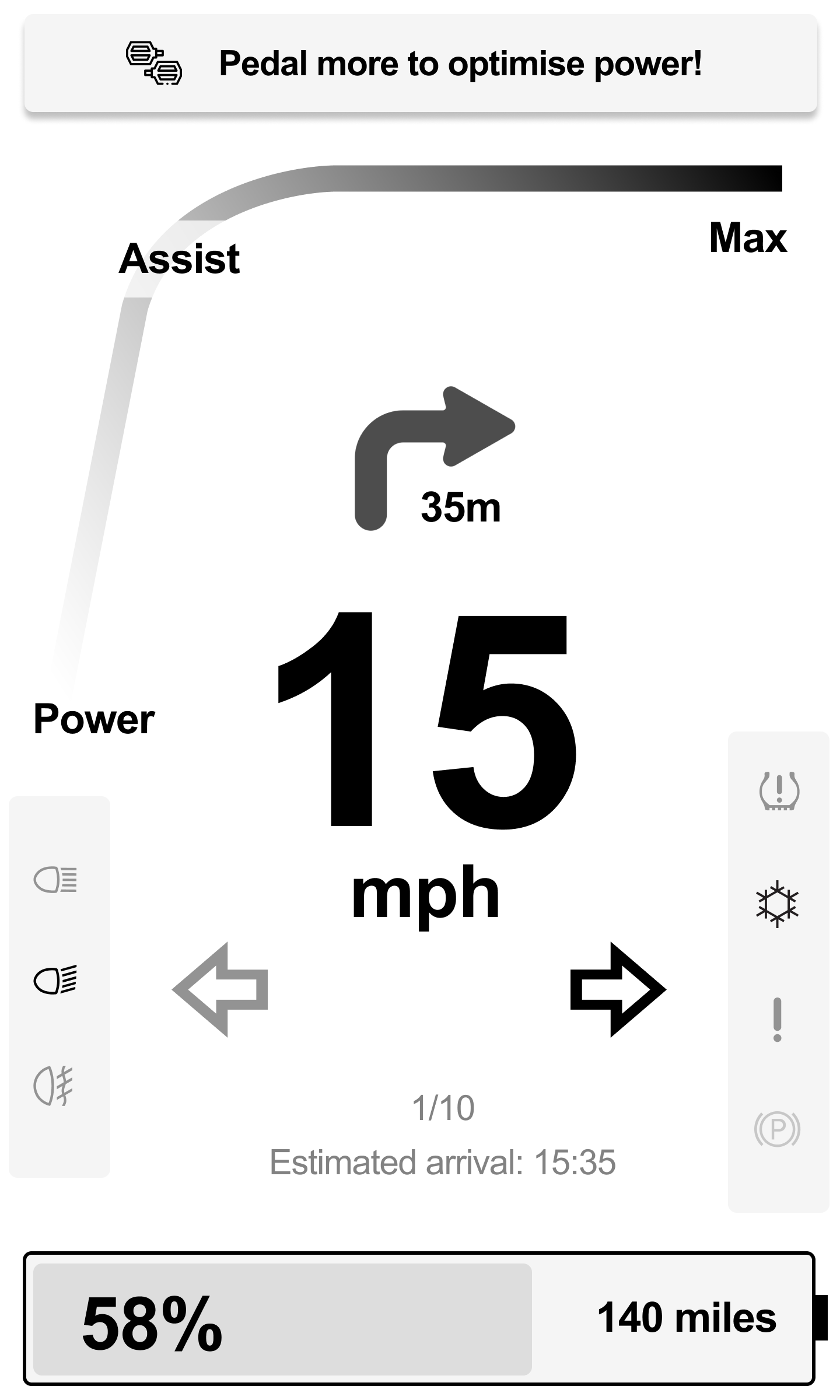Switch on the high beam headlight
The height and width of the screenshot is (1400, 840).
pos(56,880)
